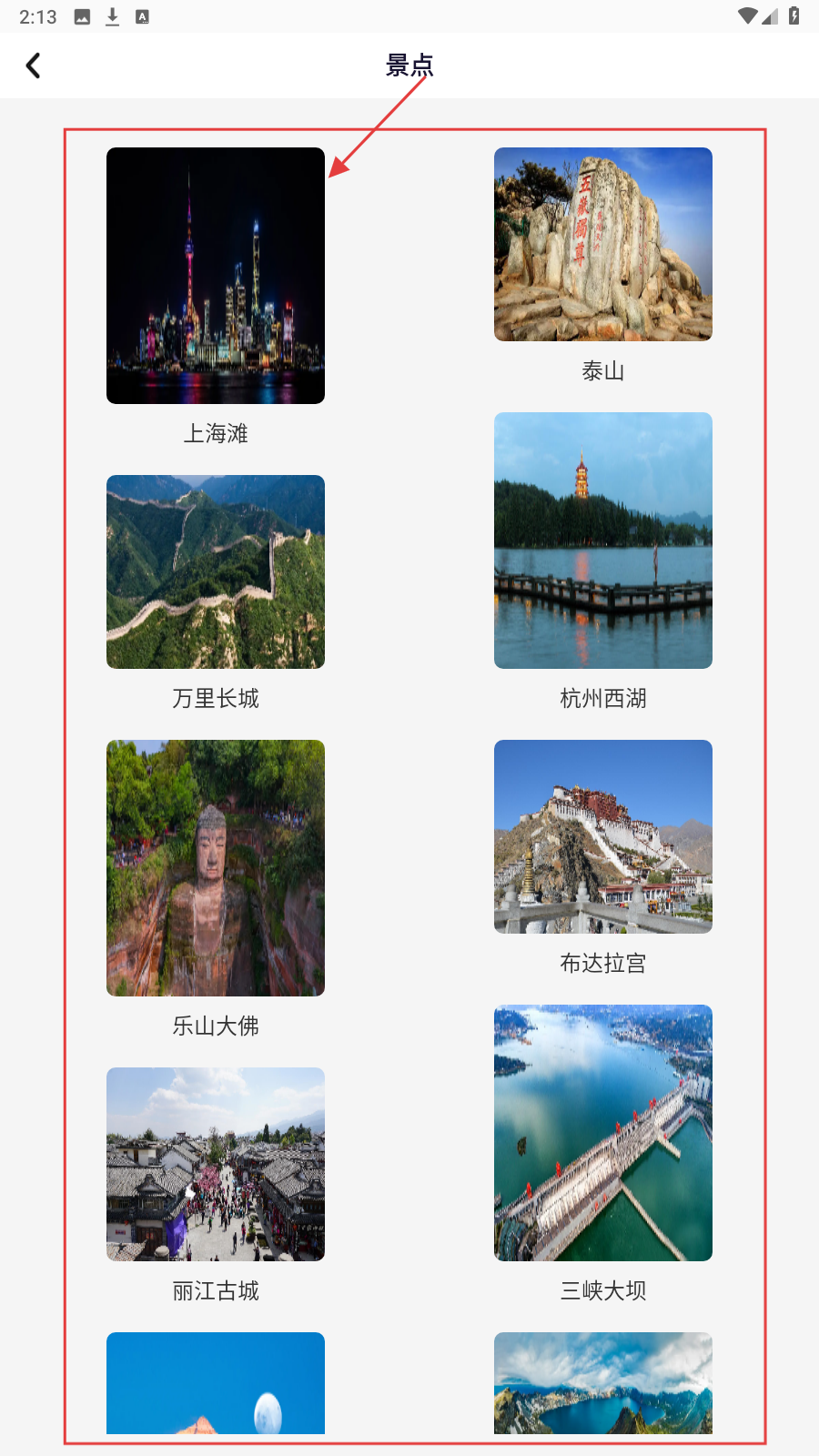
Task: Tap the 乐山大佛 picture tile
Action: pos(216,868)
